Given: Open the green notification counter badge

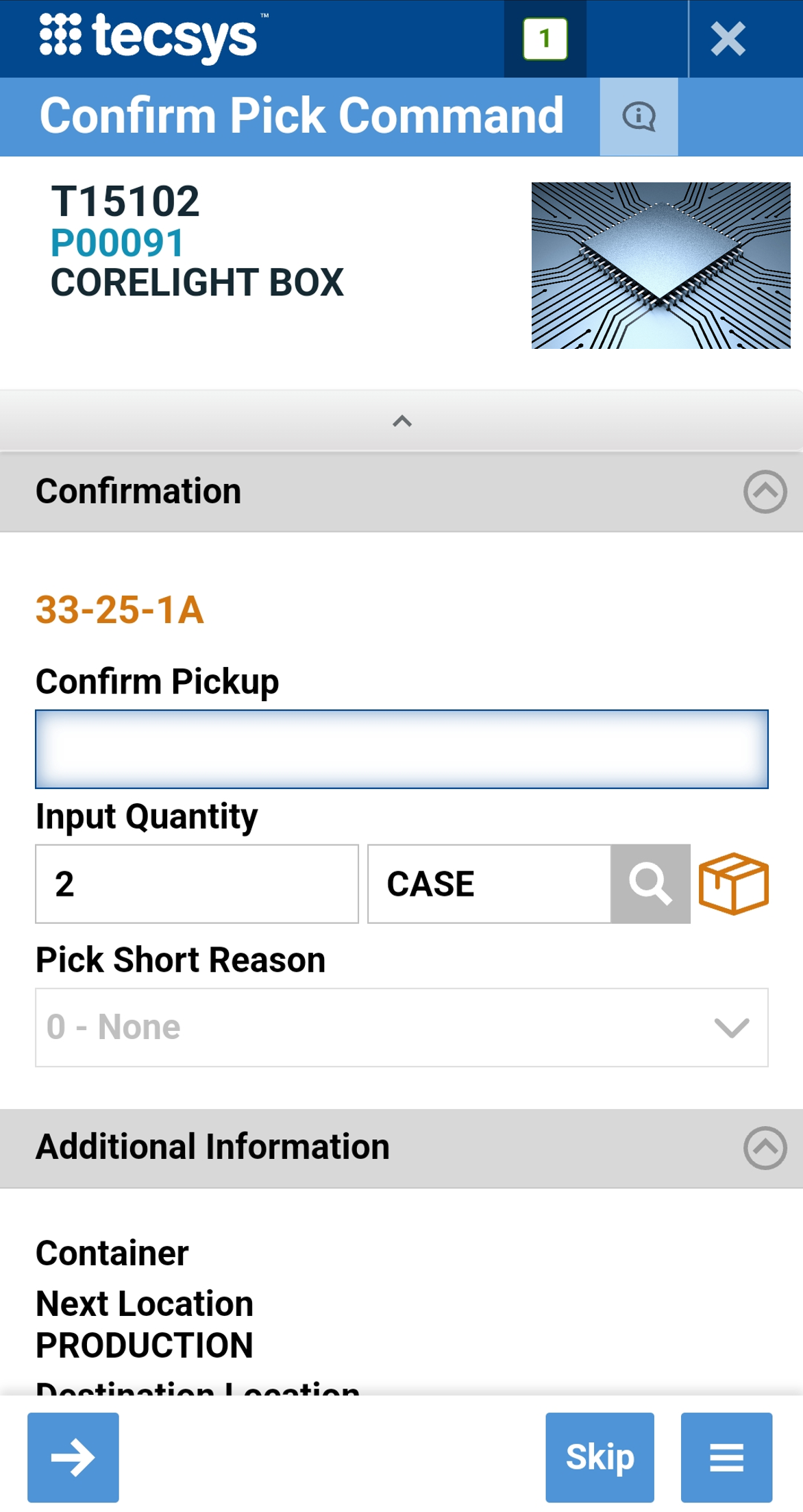Looking at the screenshot, I should [x=545, y=39].
